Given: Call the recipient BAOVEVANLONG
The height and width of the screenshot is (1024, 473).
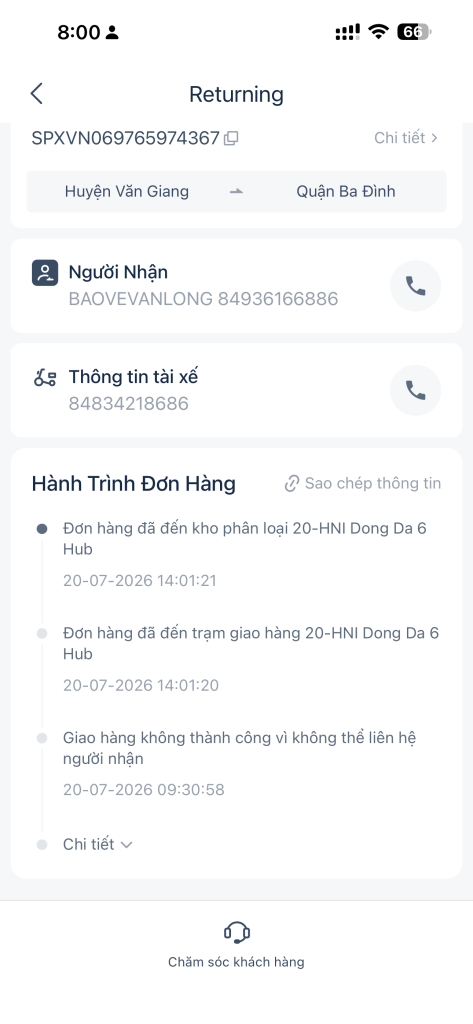Looking at the screenshot, I should coord(416,286).
